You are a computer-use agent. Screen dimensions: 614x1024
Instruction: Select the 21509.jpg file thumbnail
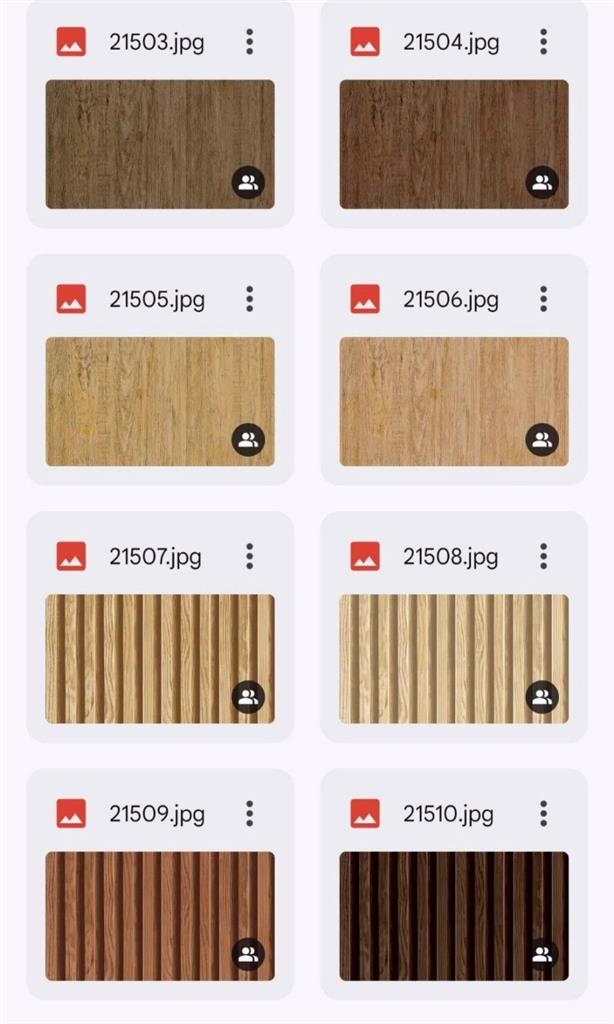click(160, 916)
